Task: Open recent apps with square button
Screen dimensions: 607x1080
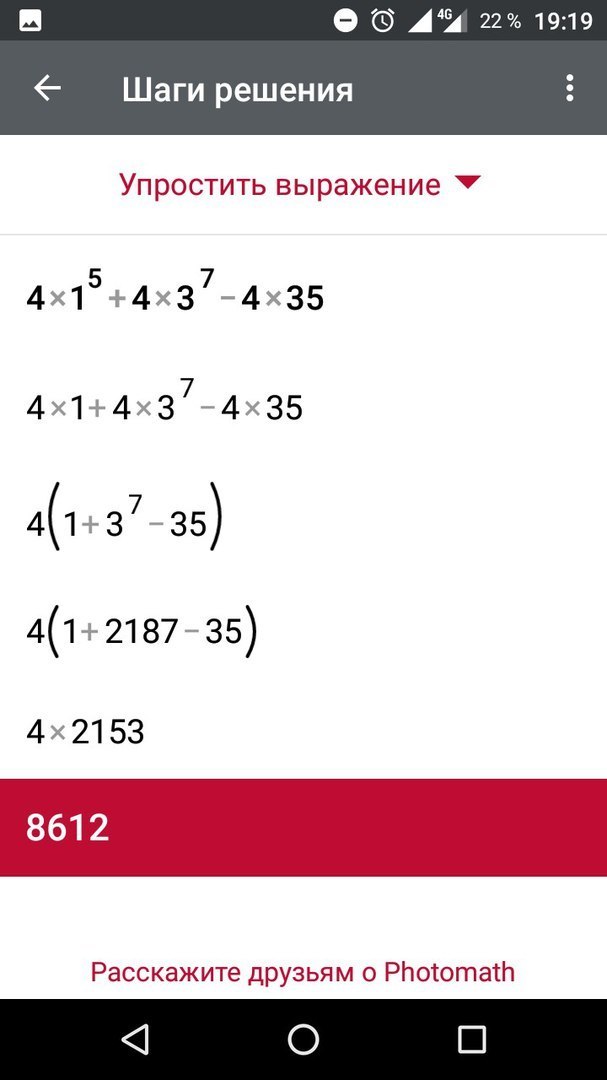Action: (472, 1039)
